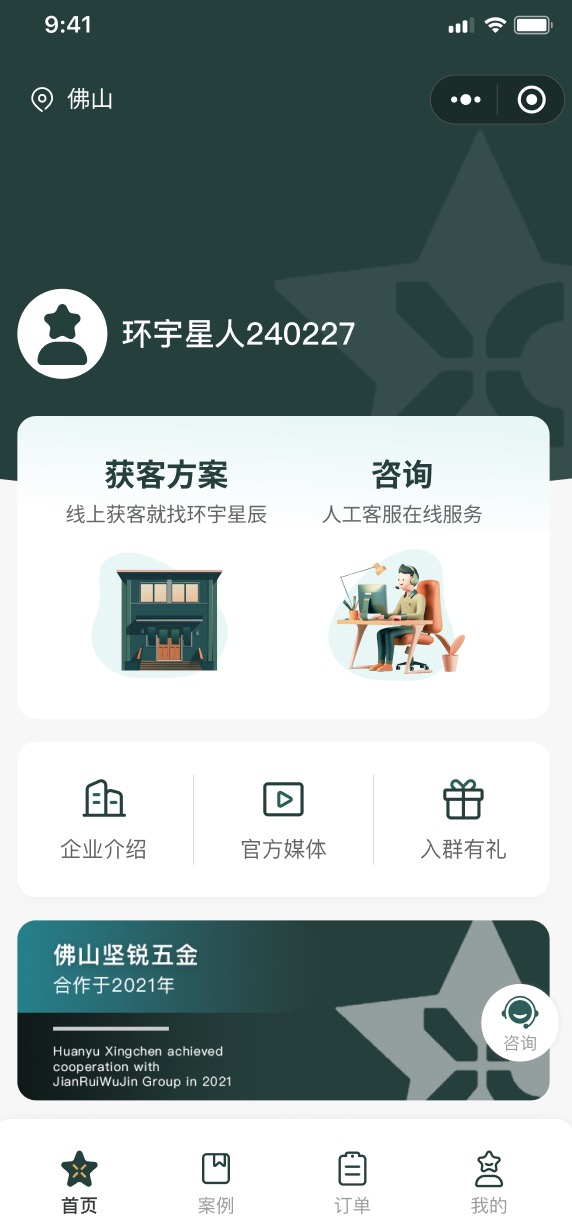Change the 佛山 location selector
The width and height of the screenshot is (572, 1226).
(x=71, y=100)
